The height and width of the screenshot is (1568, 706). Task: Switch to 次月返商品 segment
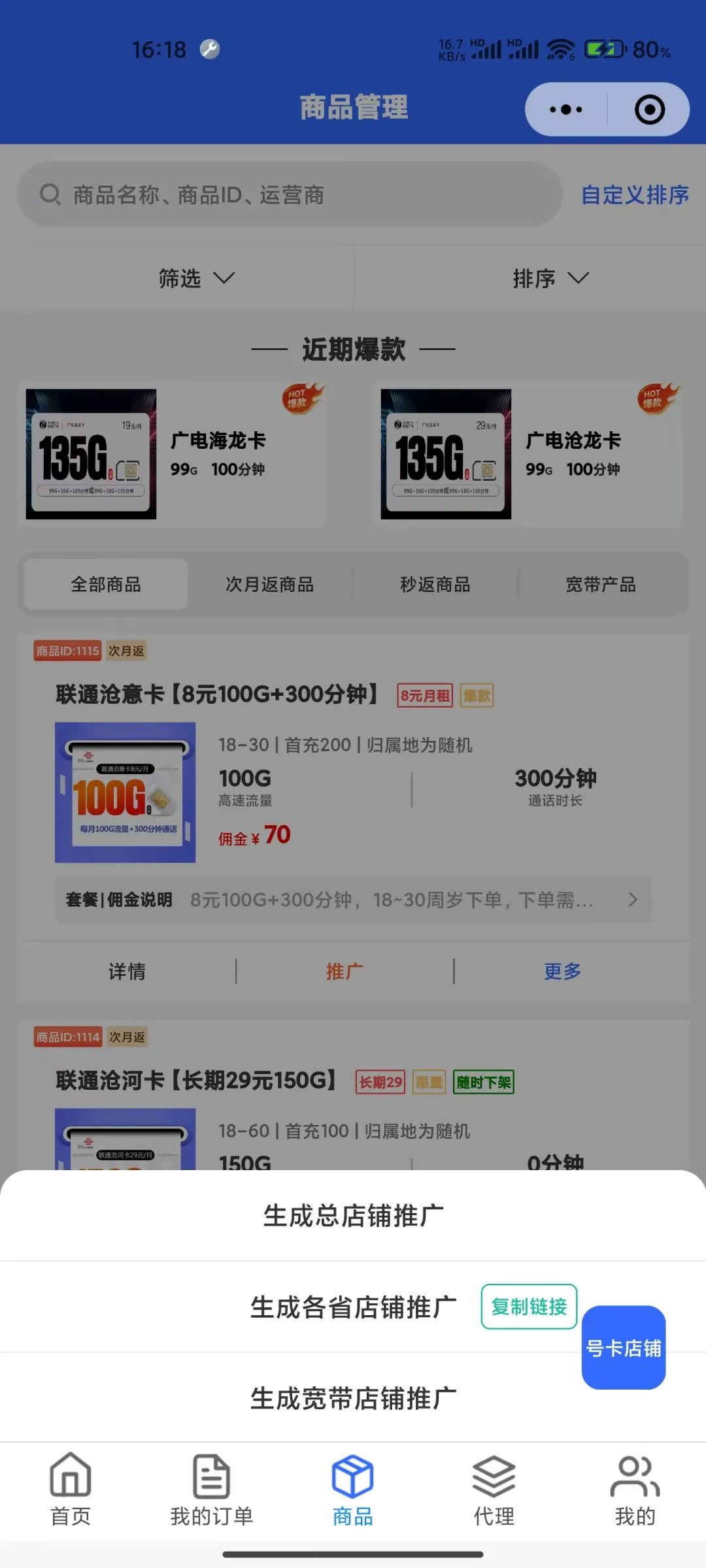pos(269,584)
